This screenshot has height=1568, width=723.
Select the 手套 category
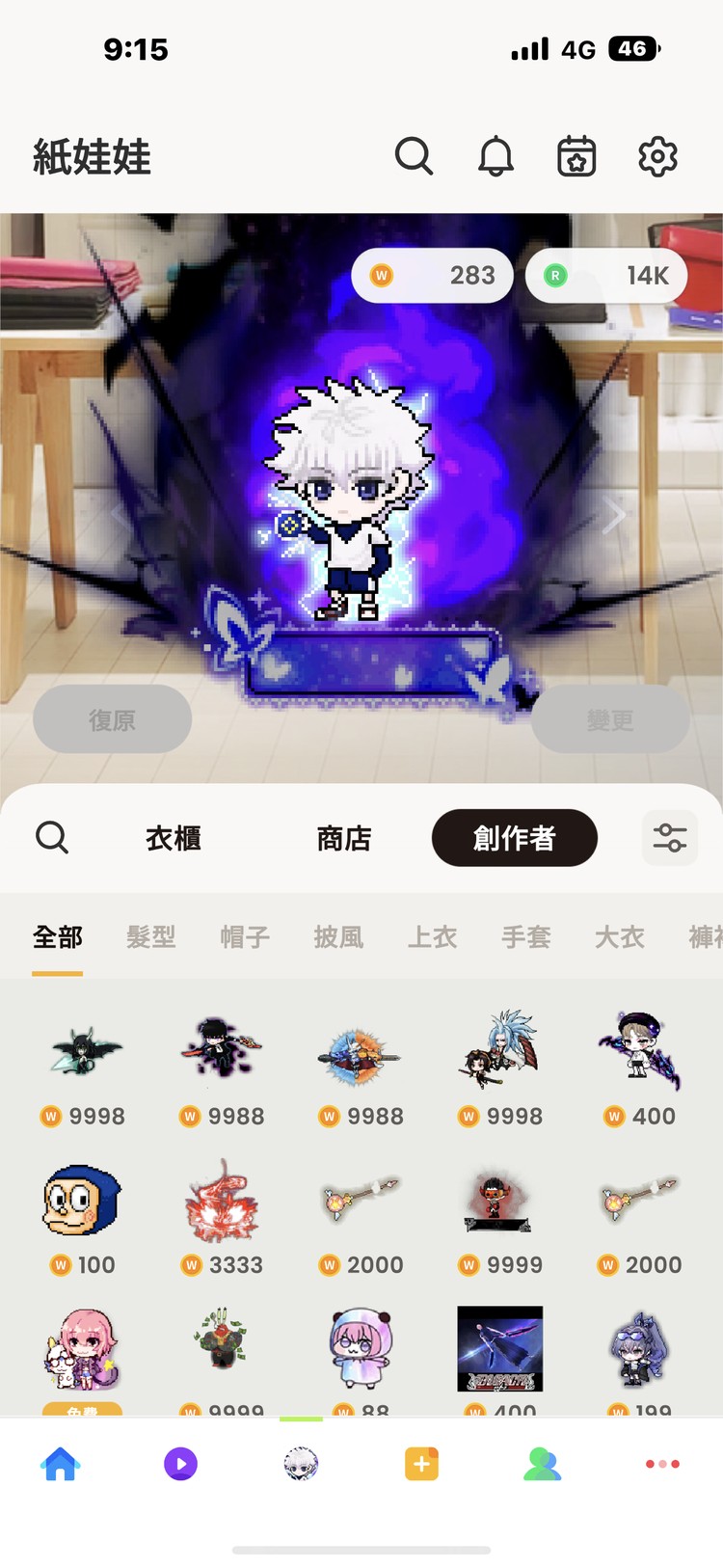pyautogui.click(x=526, y=936)
